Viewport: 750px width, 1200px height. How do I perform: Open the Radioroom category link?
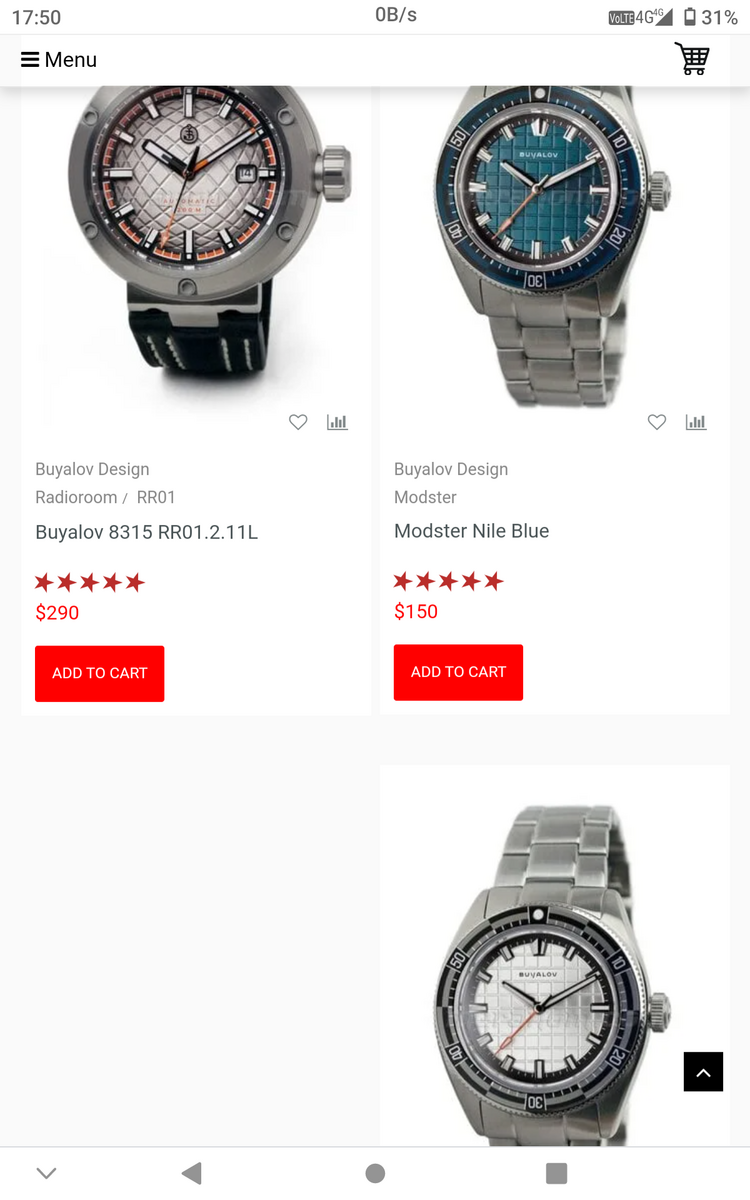point(76,497)
